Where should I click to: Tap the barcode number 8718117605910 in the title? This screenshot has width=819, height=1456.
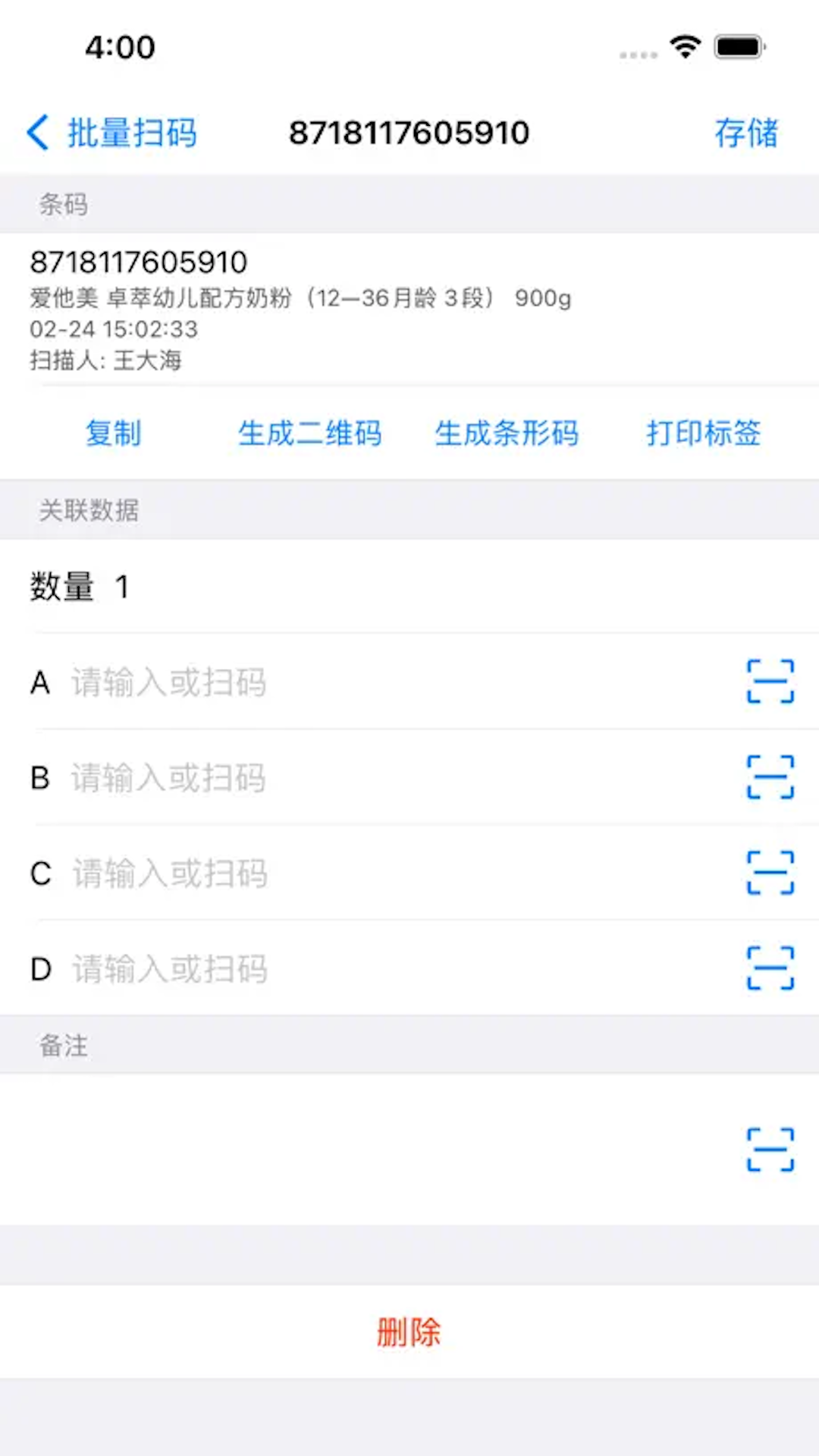click(409, 131)
